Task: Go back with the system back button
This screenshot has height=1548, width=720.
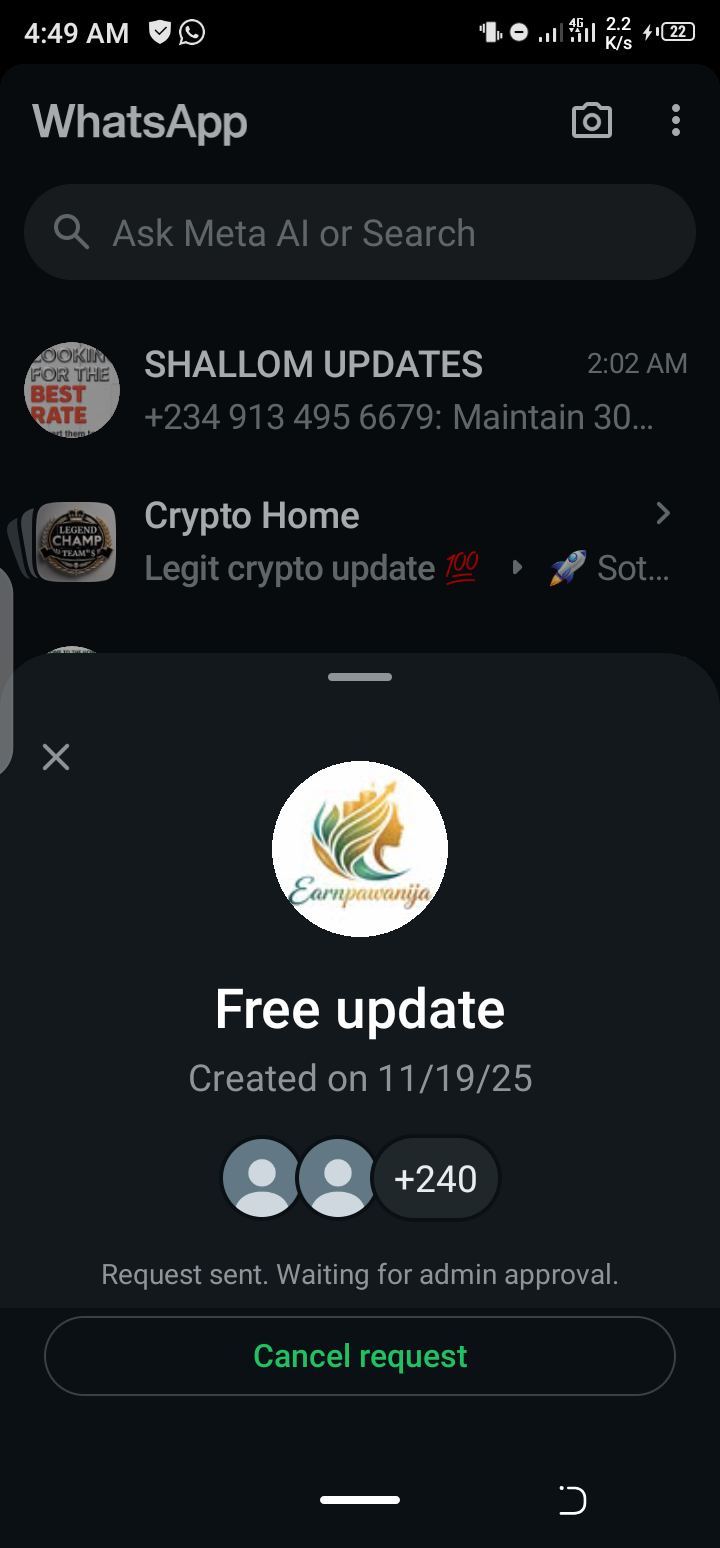Action: tap(572, 1500)
